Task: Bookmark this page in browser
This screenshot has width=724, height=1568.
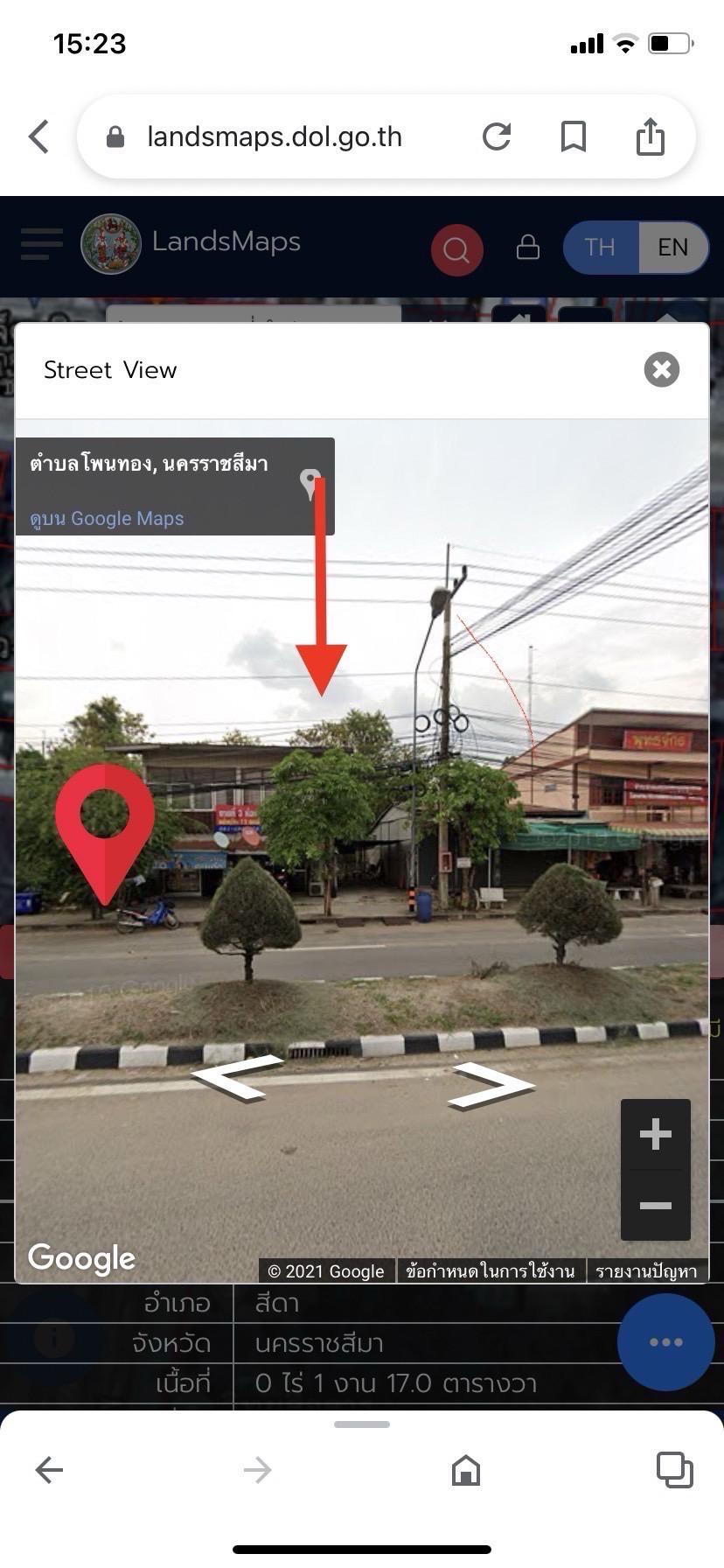Action: (x=573, y=136)
